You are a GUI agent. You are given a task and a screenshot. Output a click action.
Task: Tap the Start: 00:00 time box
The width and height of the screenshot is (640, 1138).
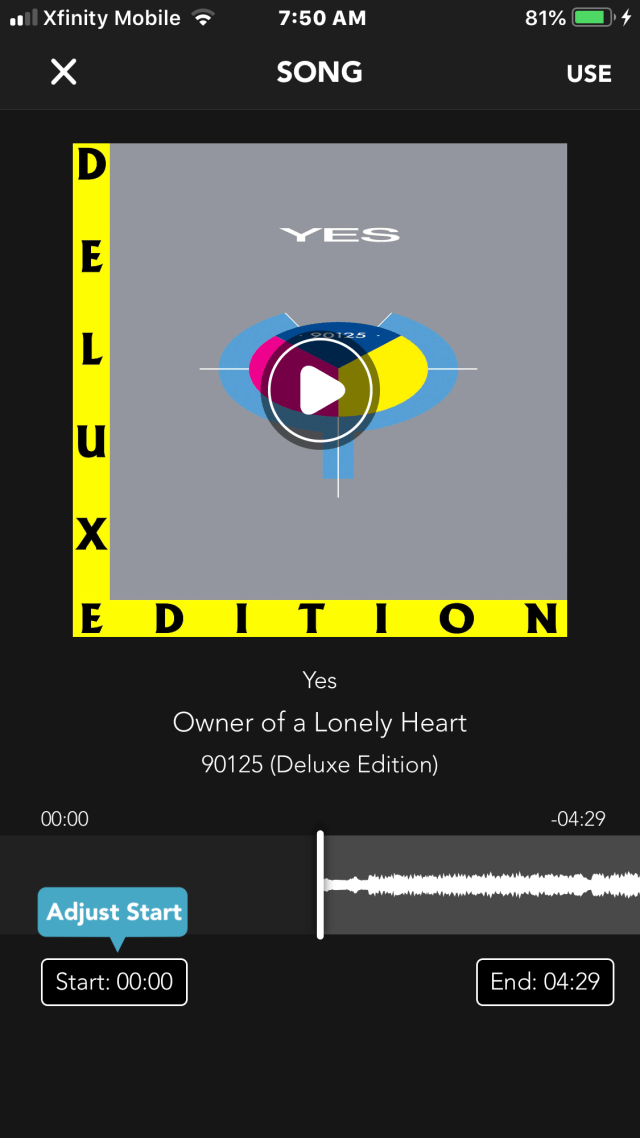(114, 981)
